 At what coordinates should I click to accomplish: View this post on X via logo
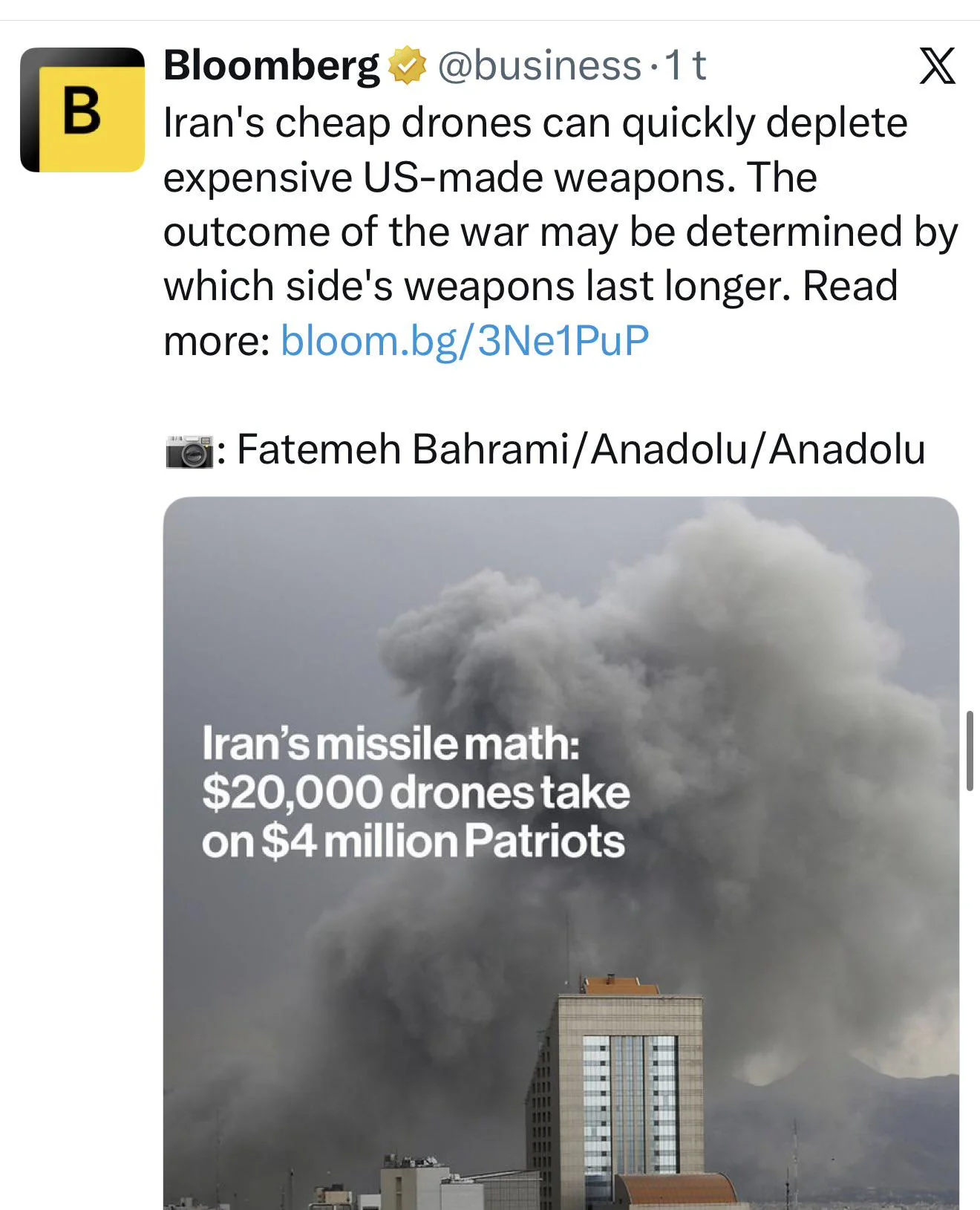pyautogui.click(x=937, y=66)
